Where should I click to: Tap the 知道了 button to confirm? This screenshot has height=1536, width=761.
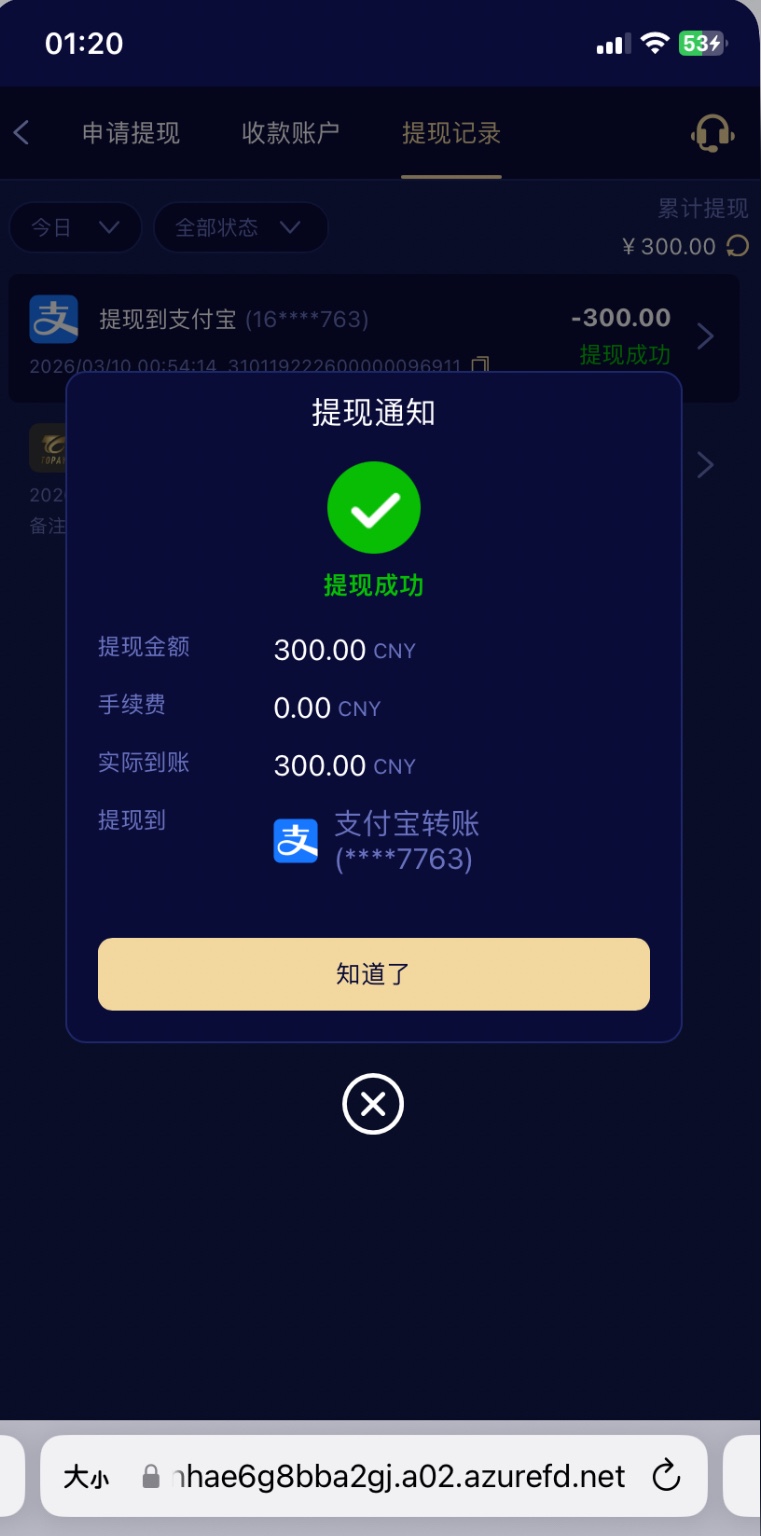tap(373, 974)
